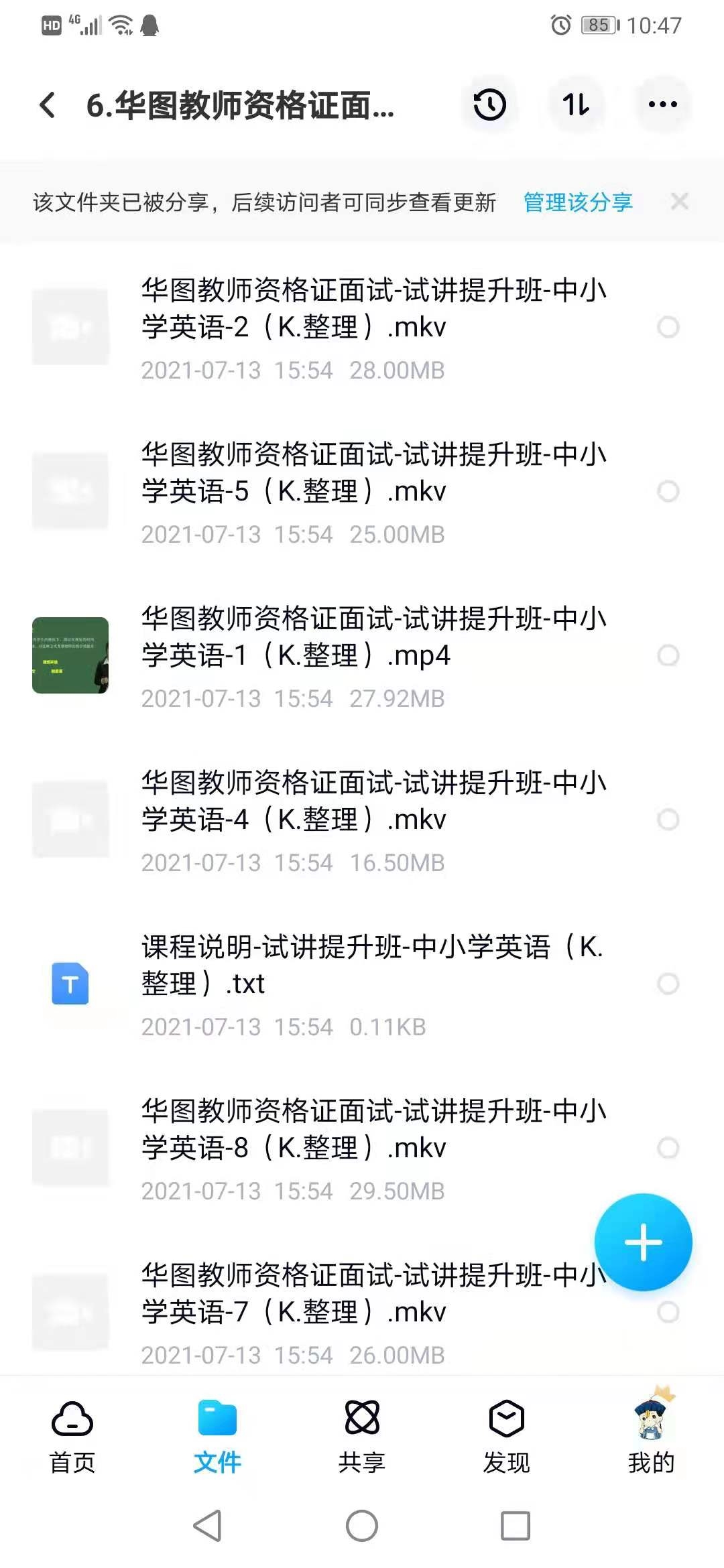Tap the blue plus floating button

(643, 1242)
